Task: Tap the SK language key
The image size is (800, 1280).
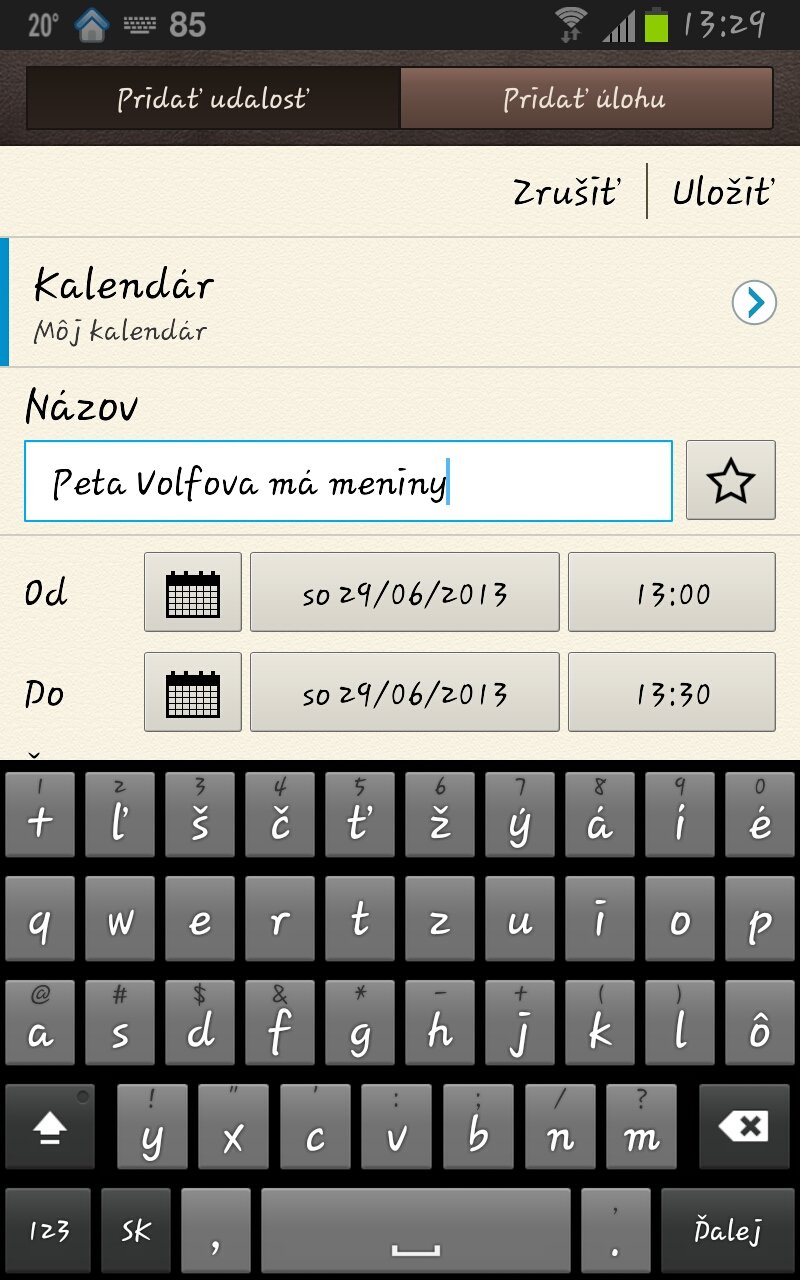Action: pos(136,1230)
